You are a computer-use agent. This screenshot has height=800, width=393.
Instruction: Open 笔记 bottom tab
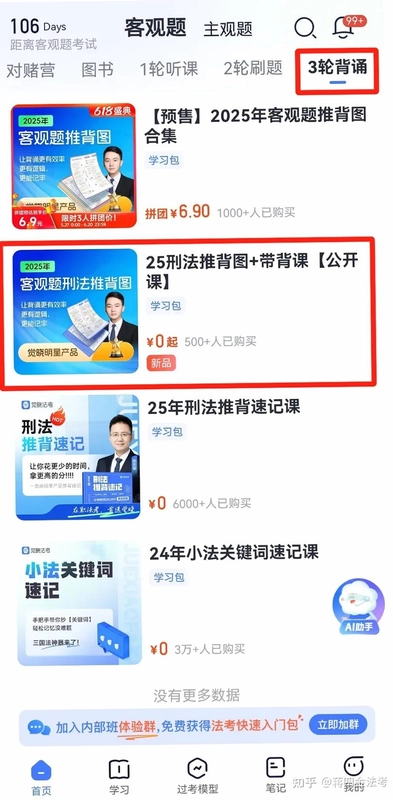point(276,776)
